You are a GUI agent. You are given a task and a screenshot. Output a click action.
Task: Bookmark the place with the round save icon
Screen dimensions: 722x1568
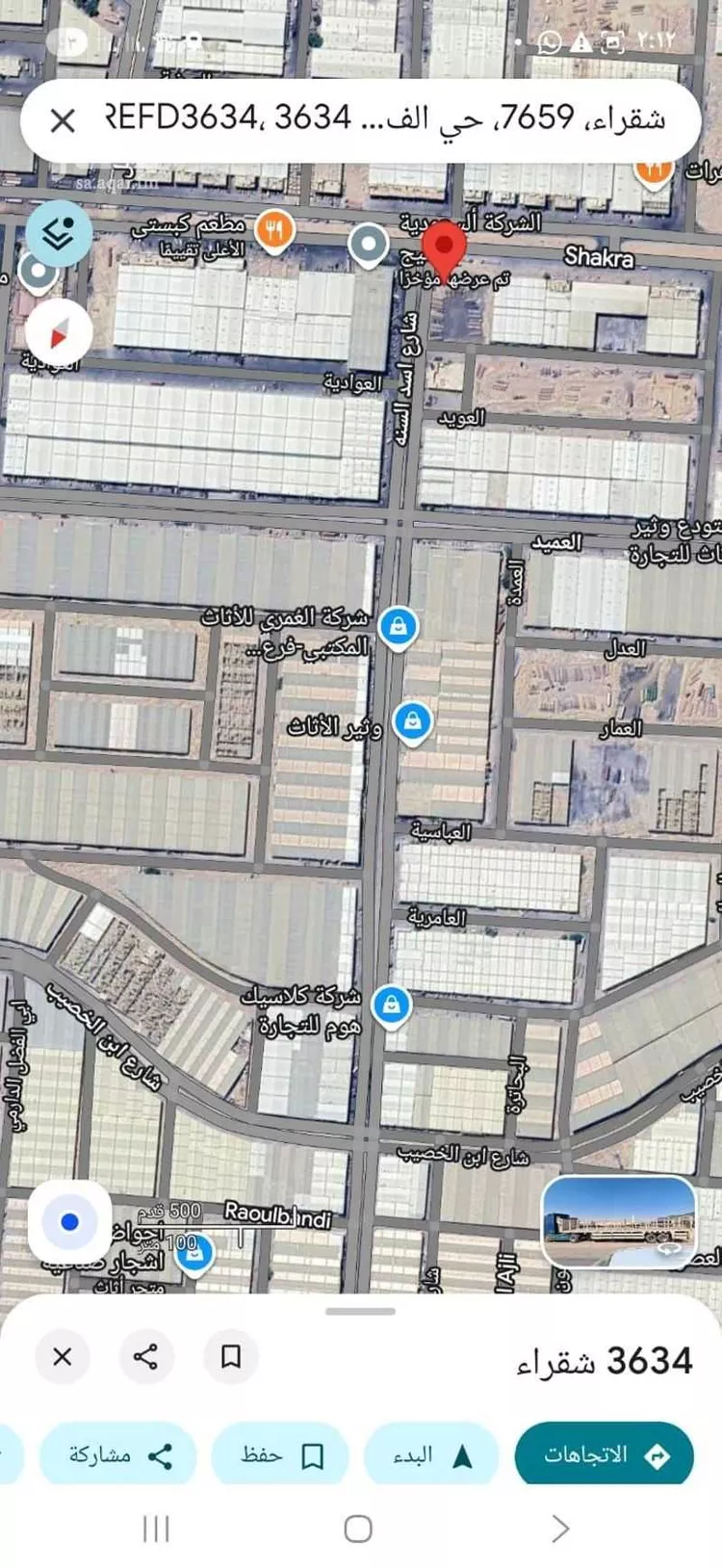point(231,1356)
